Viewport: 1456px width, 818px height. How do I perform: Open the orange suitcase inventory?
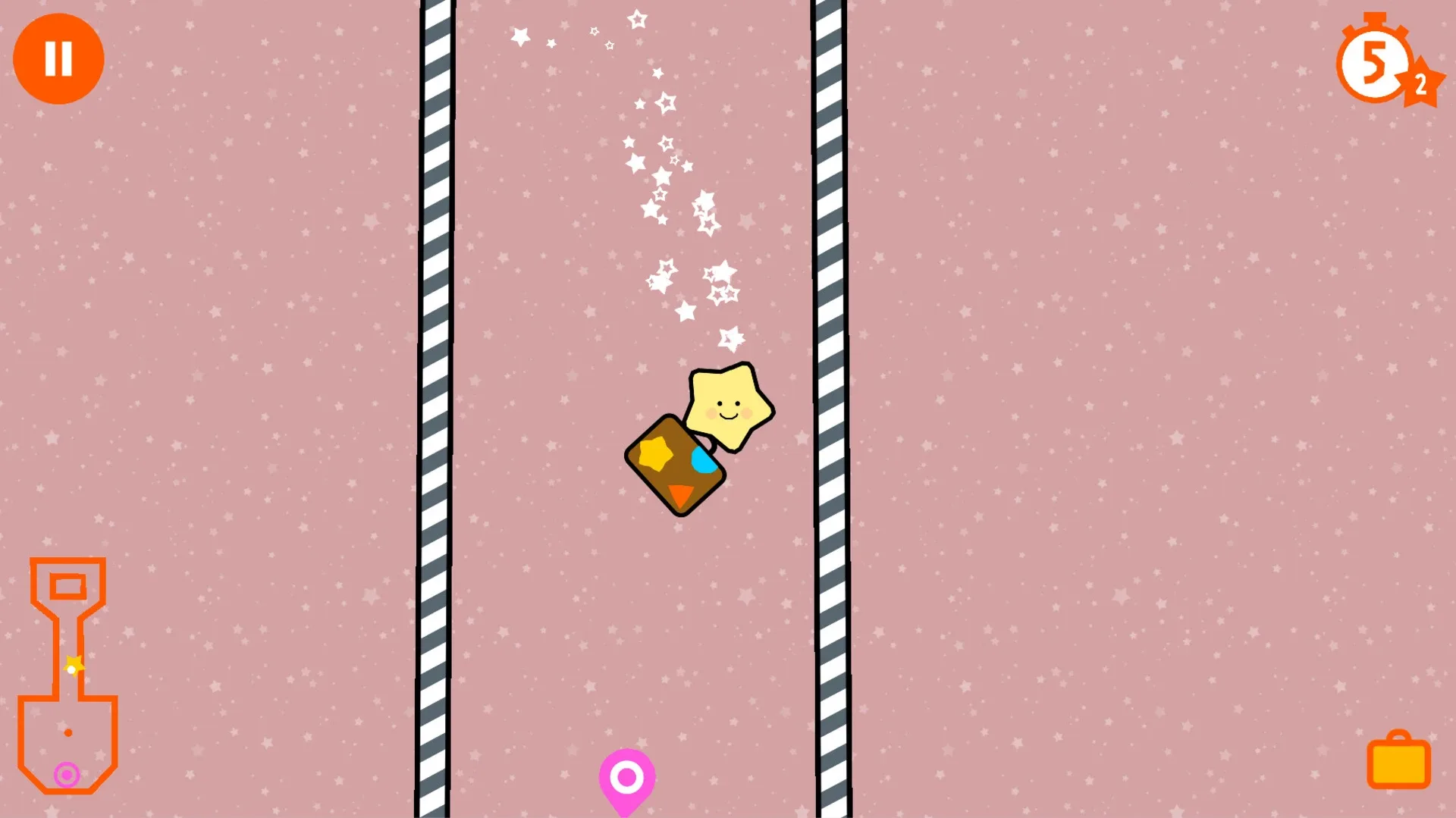[1398, 760]
